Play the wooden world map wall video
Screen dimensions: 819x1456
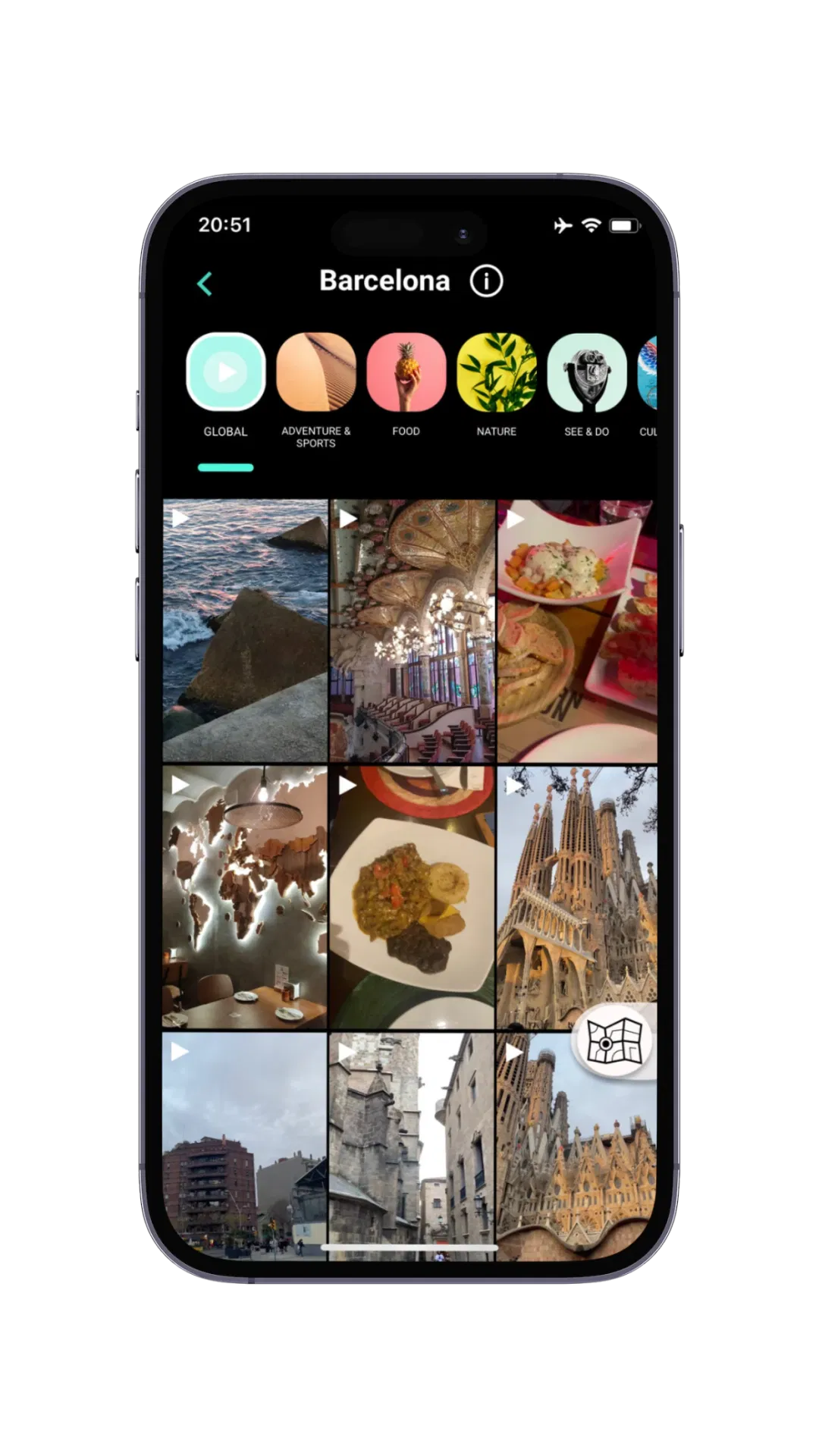(x=245, y=897)
